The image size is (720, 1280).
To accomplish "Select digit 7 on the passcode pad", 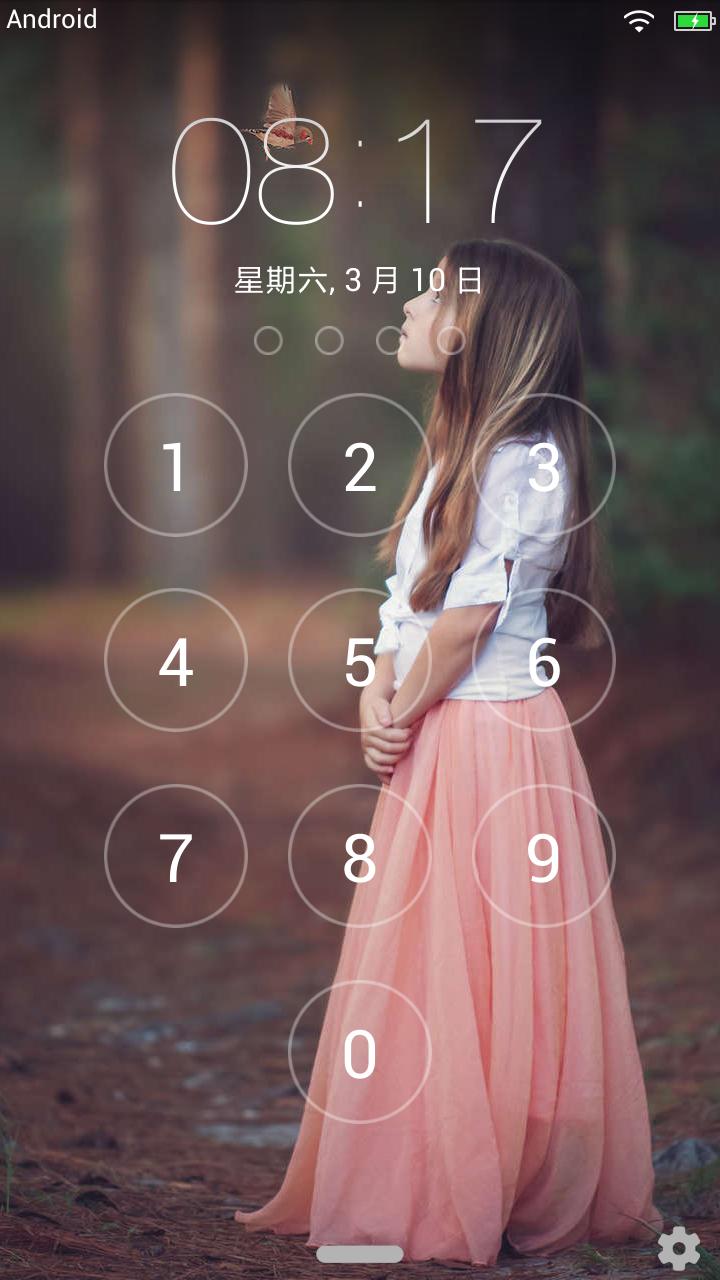I will 176,856.
